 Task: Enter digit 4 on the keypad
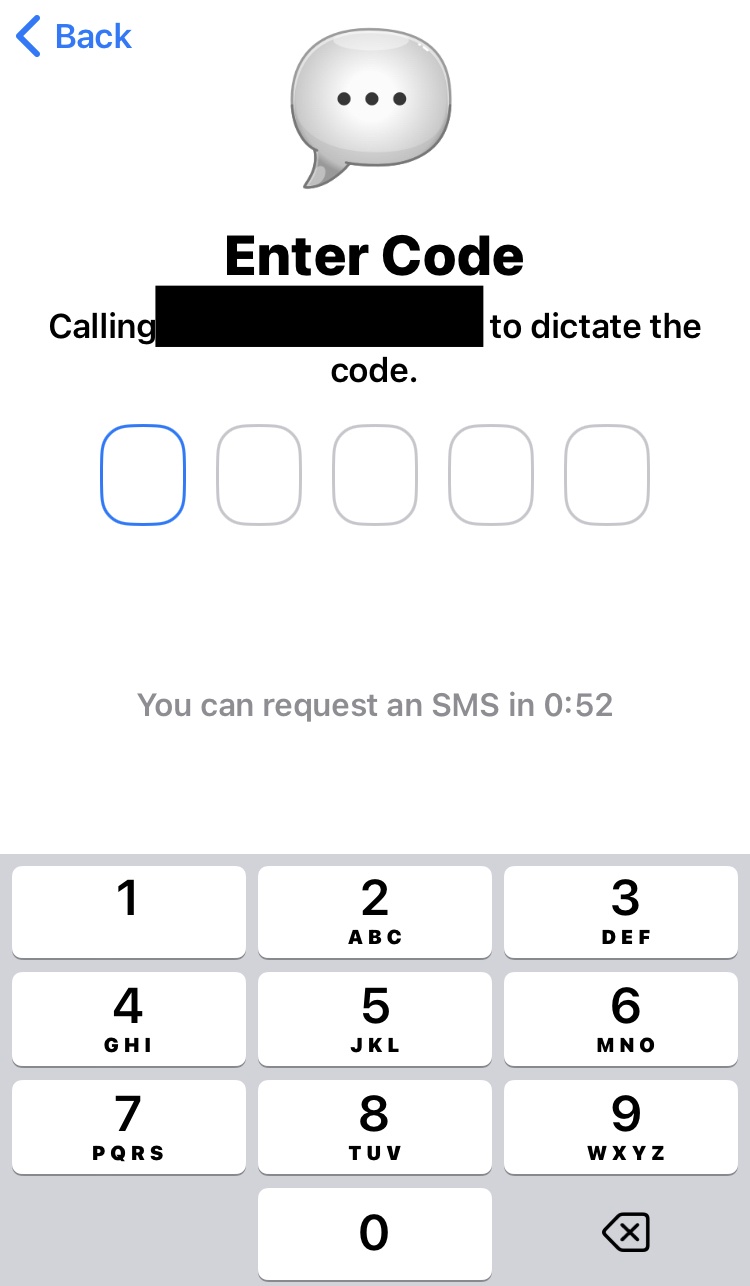click(x=128, y=1018)
